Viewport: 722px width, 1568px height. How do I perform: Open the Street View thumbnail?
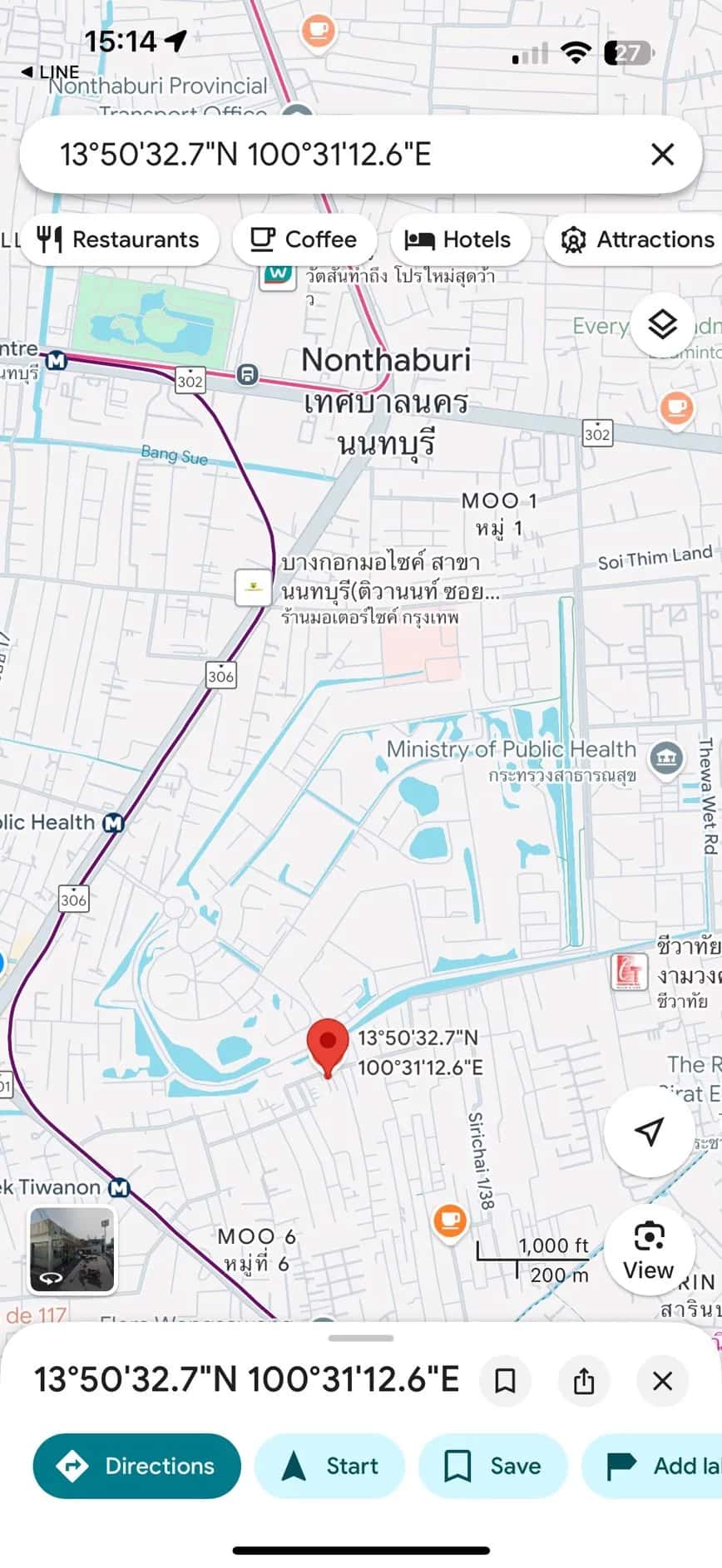[73, 1250]
